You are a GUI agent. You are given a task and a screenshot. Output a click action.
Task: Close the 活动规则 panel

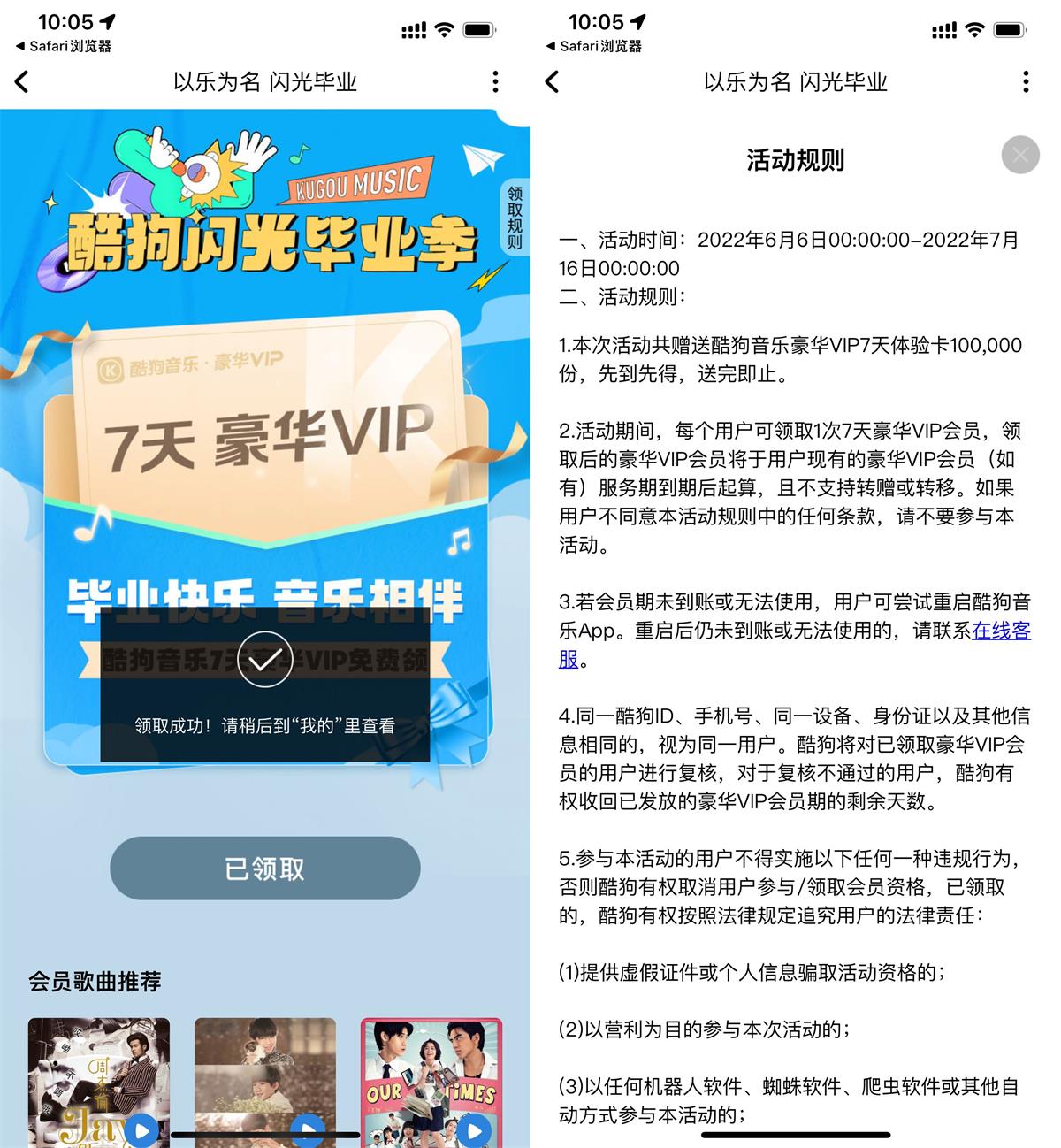1019,156
